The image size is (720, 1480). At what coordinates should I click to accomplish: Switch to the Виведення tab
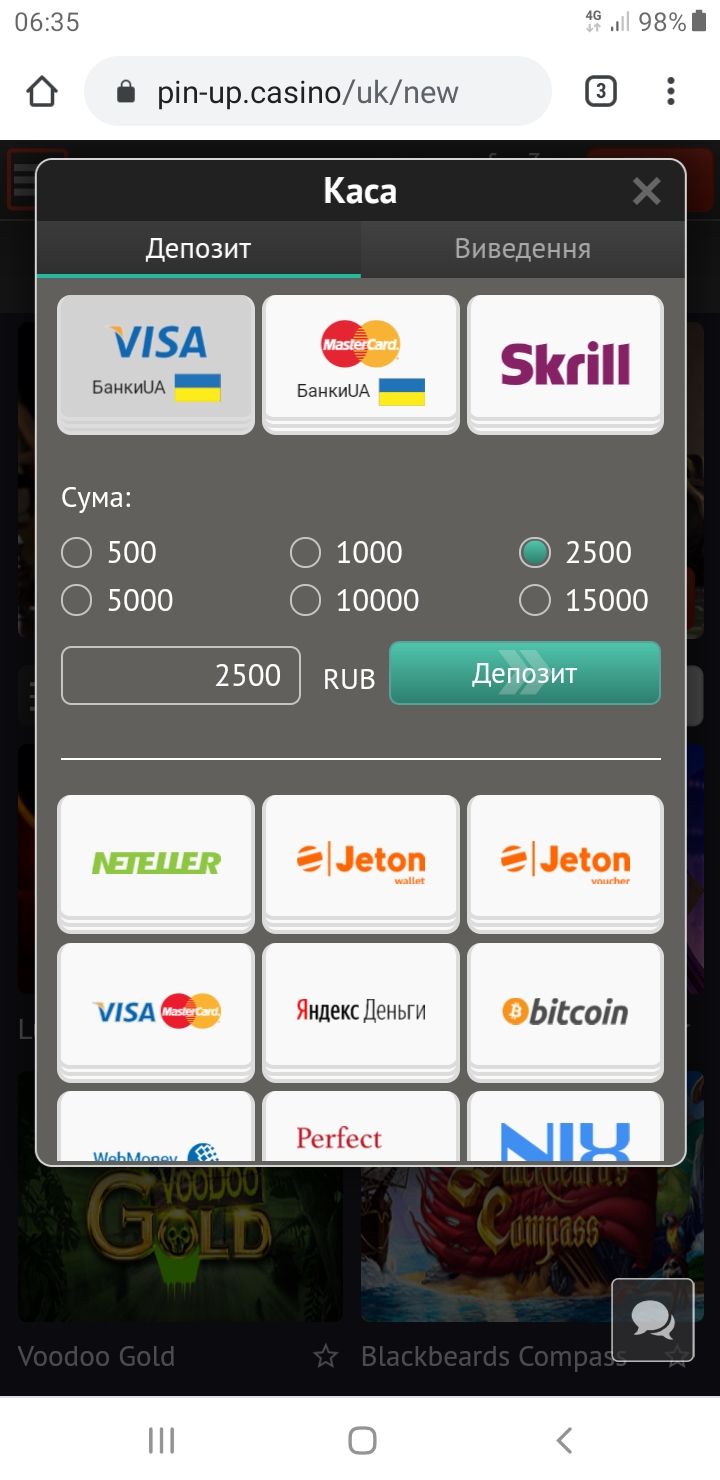pos(522,248)
